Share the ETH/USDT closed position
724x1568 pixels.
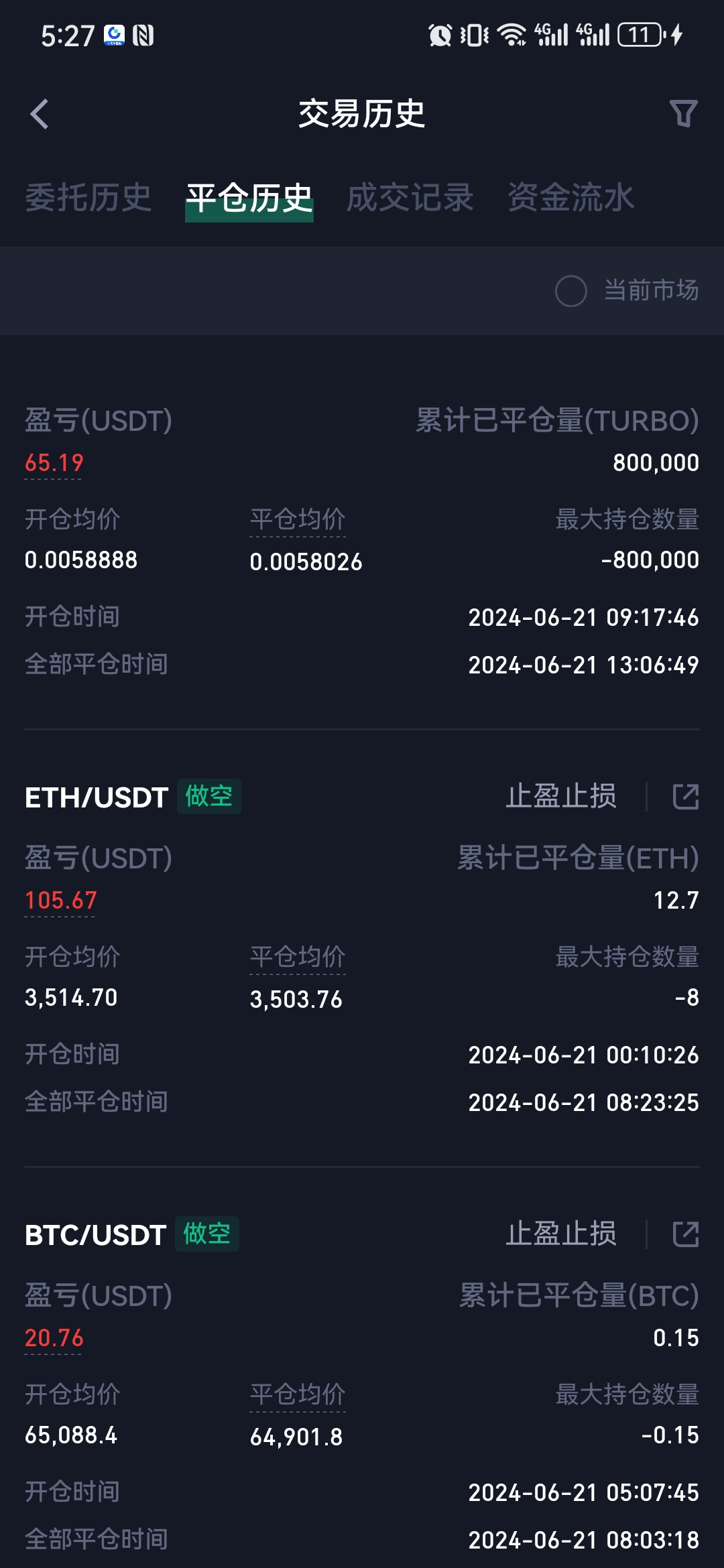[686, 797]
